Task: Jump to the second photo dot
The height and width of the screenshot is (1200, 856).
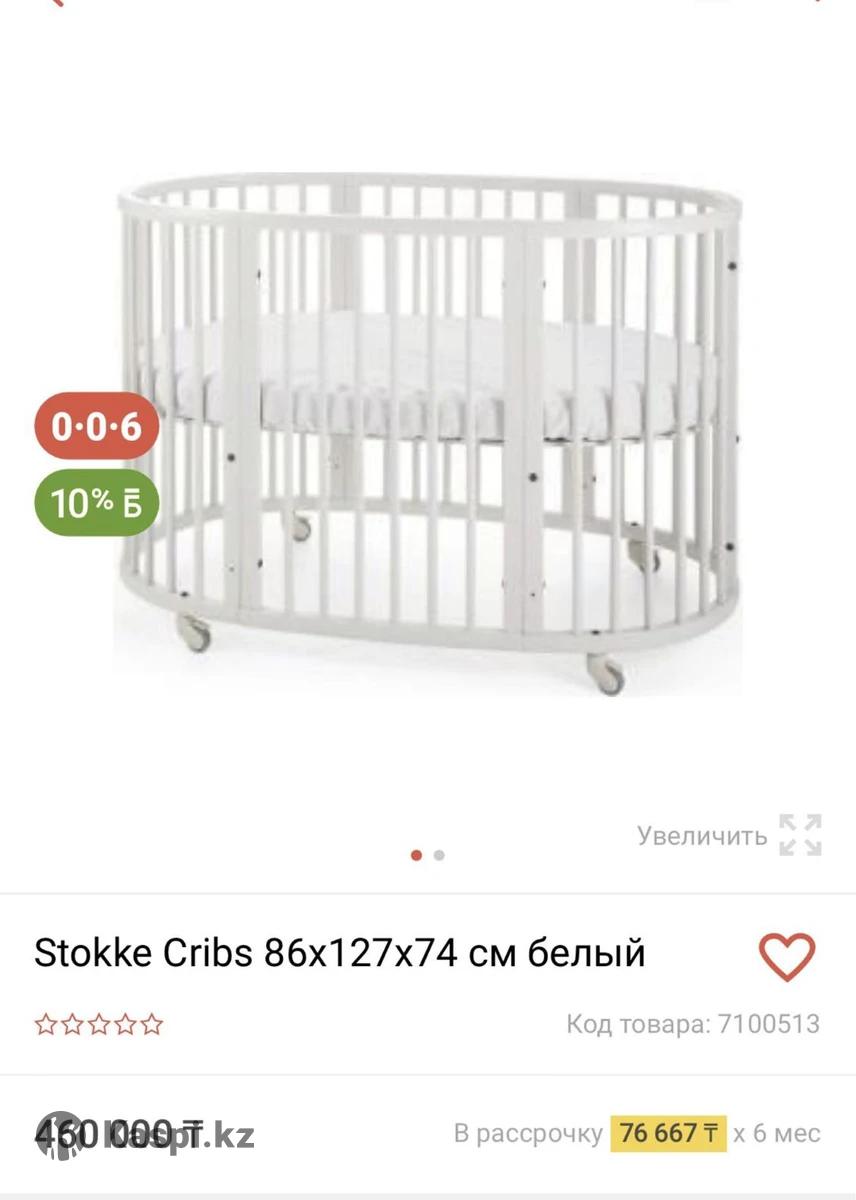Action: click(x=439, y=855)
